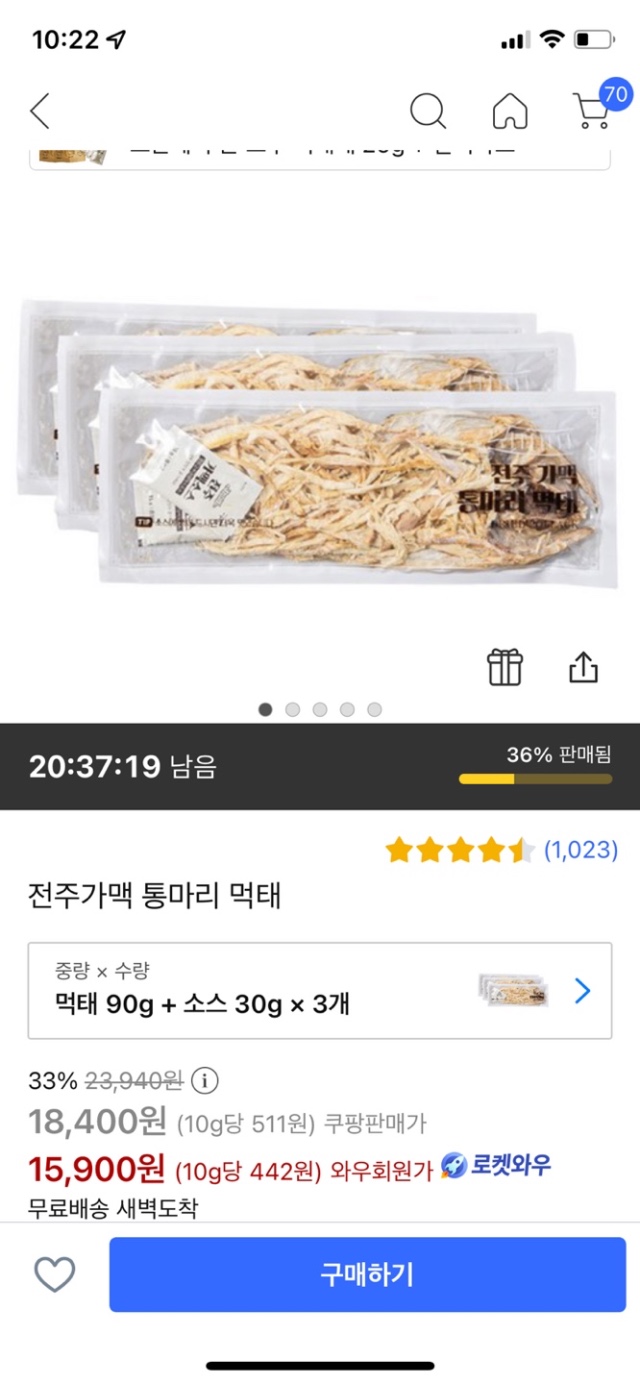Share this product listing
Screen dimensions: 640x1384
click(583, 667)
